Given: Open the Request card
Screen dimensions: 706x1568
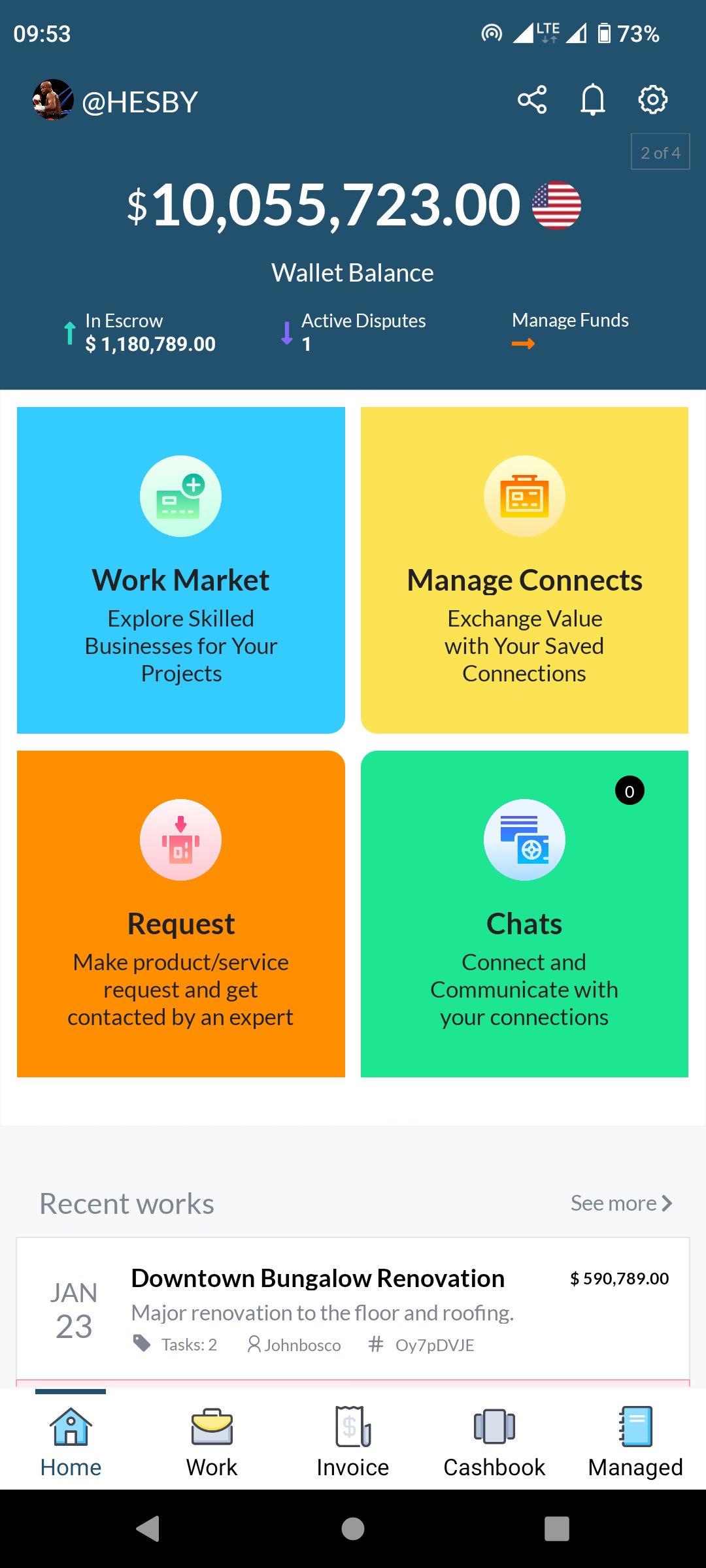Looking at the screenshot, I should click(x=181, y=914).
